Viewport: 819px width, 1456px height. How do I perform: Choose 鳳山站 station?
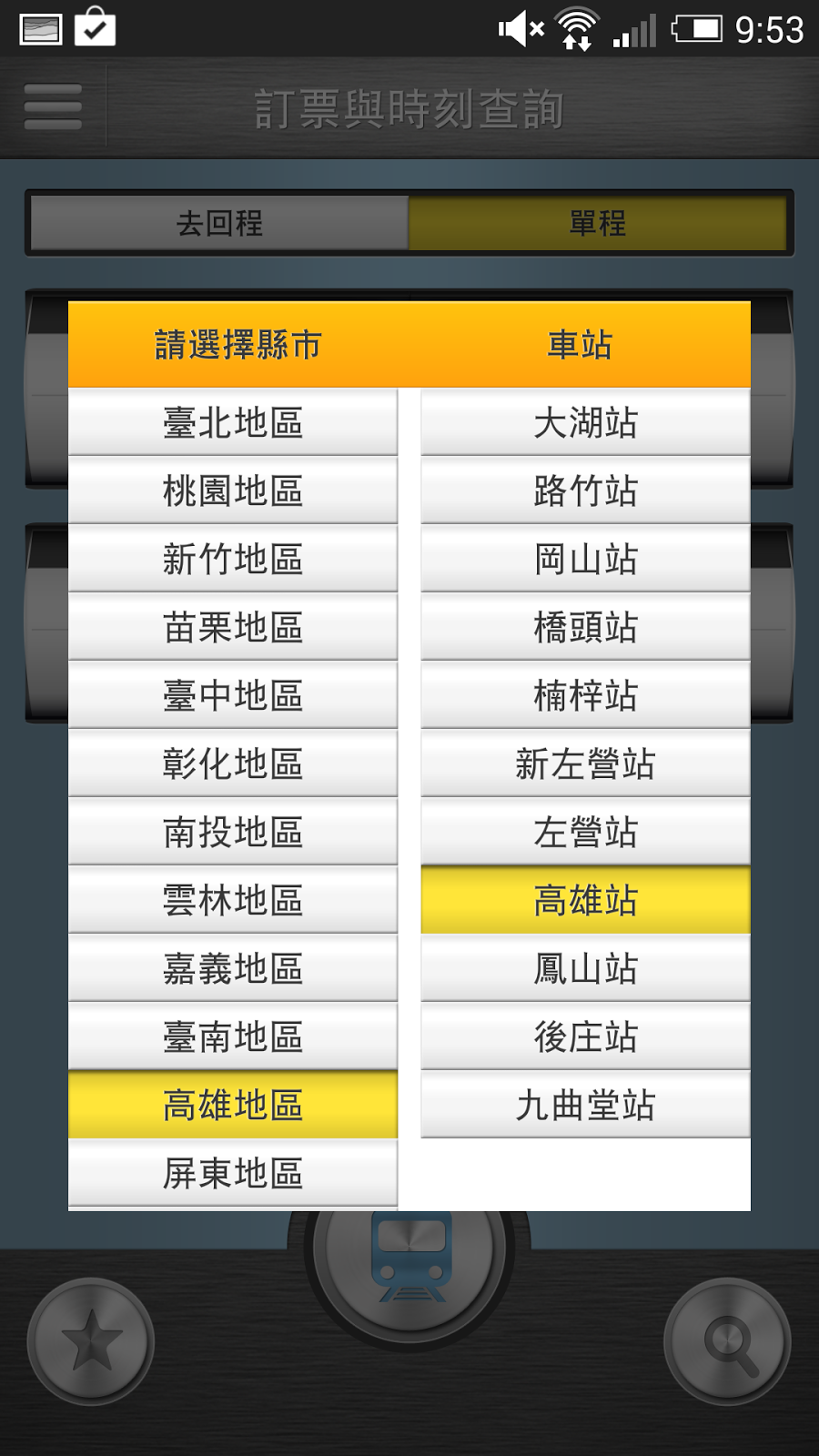[585, 968]
